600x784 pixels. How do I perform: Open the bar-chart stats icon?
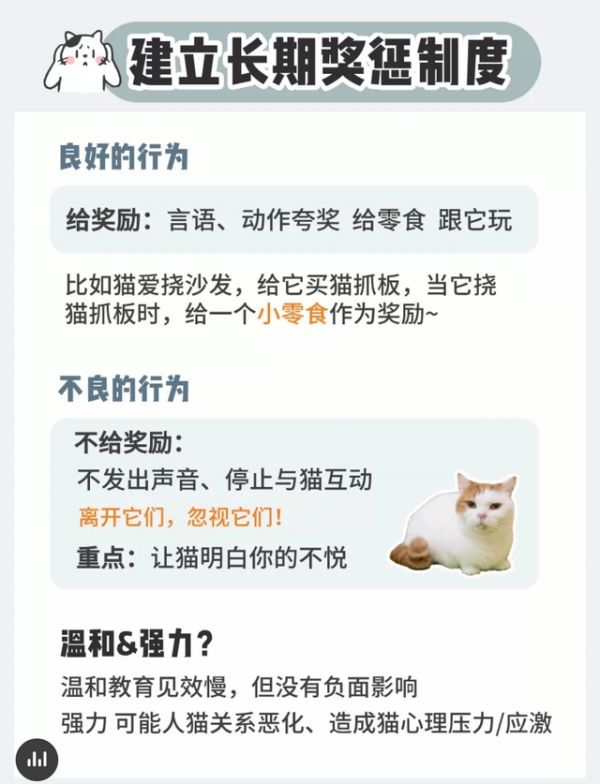tap(37, 759)
